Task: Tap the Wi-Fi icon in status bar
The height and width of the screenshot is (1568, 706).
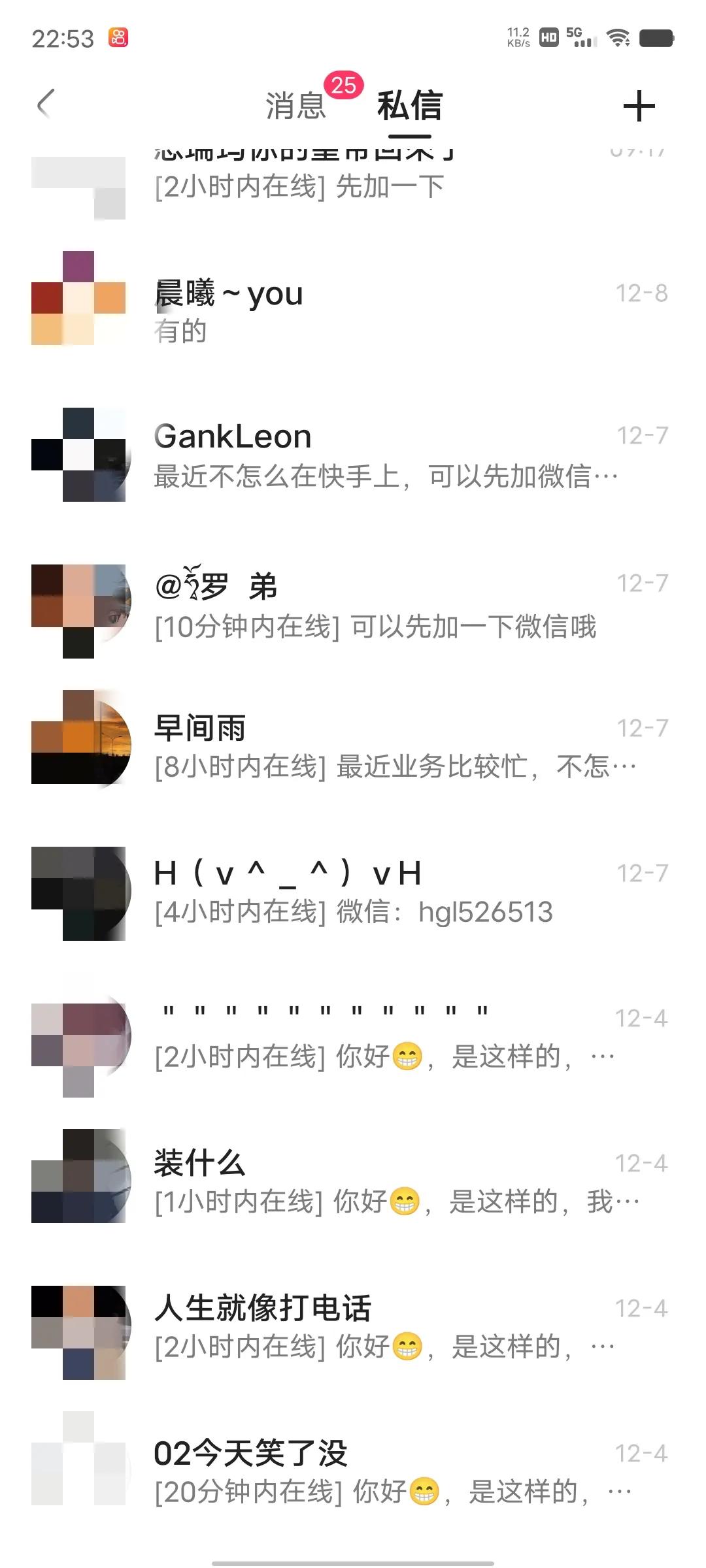Action: [618, 38]
